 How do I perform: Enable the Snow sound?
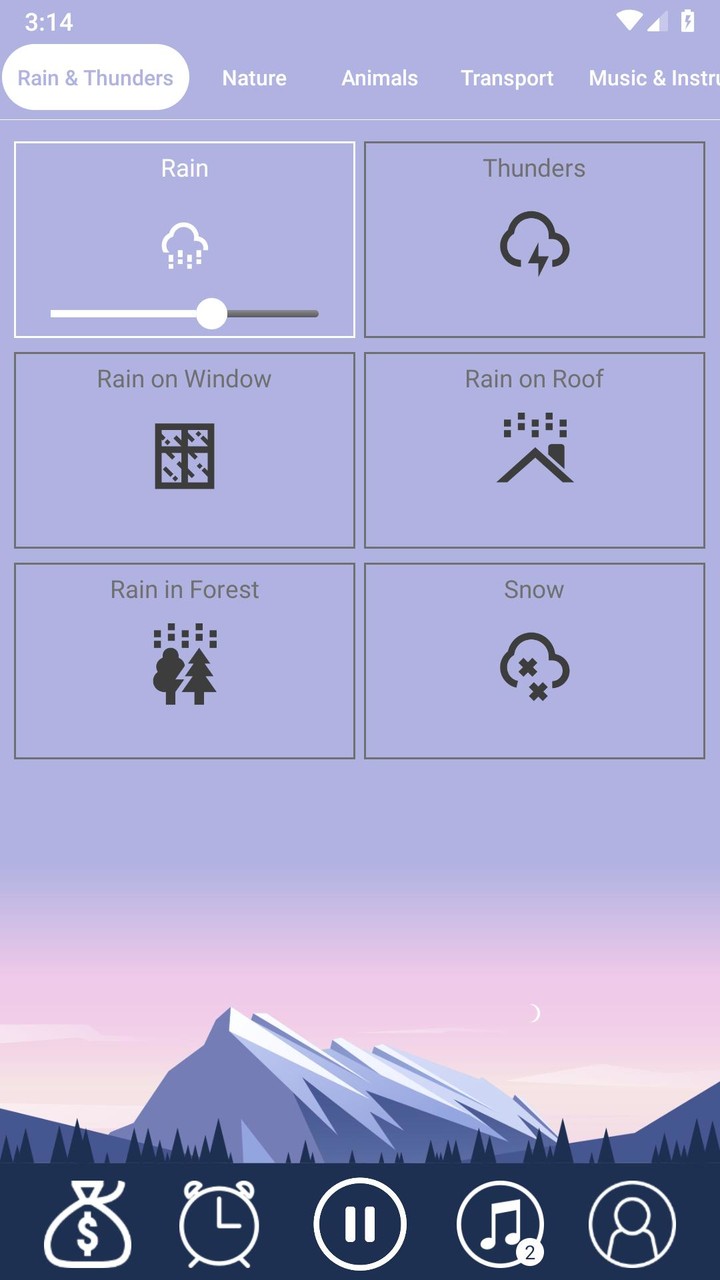[534, 660]
